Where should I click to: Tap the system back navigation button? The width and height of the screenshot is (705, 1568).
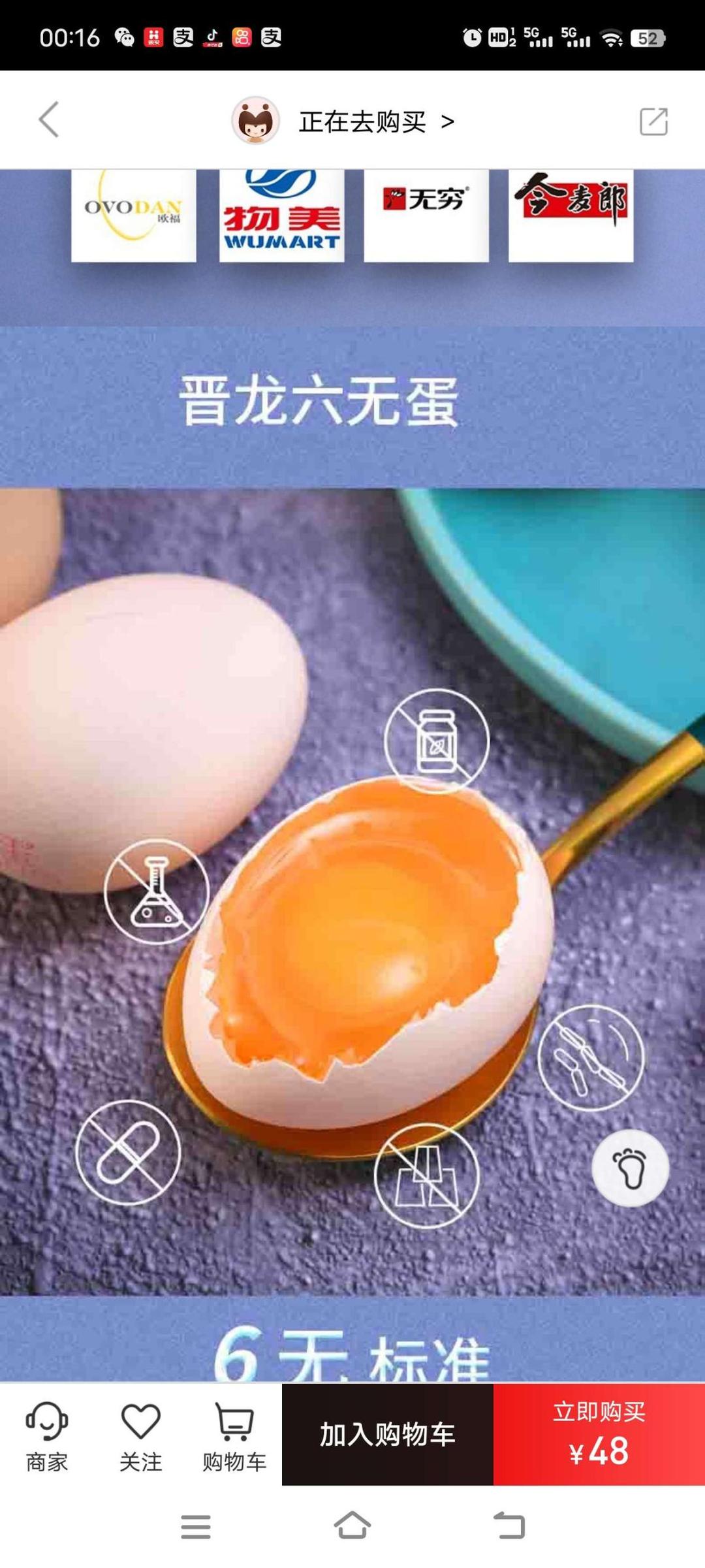(x=509, y=1526)
